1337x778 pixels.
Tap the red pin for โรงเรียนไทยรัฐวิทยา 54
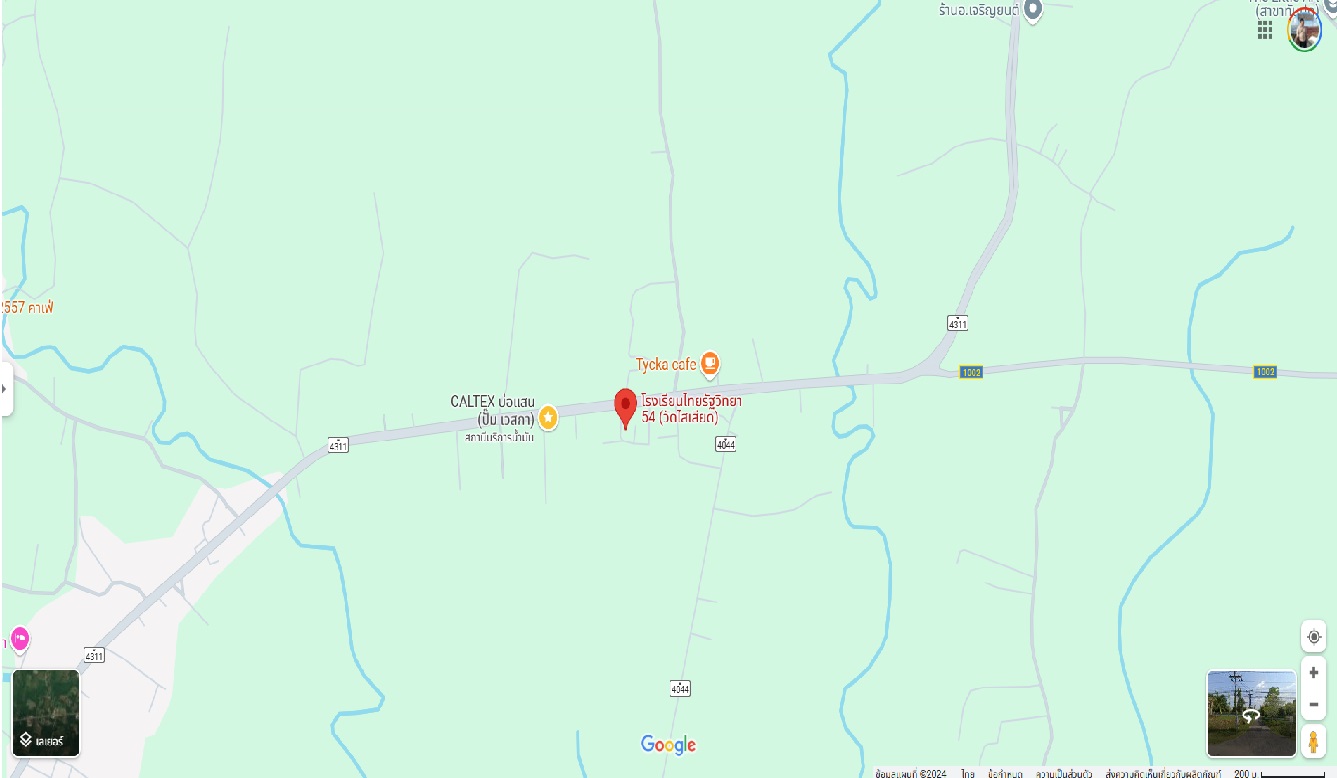tap(625, 407)
